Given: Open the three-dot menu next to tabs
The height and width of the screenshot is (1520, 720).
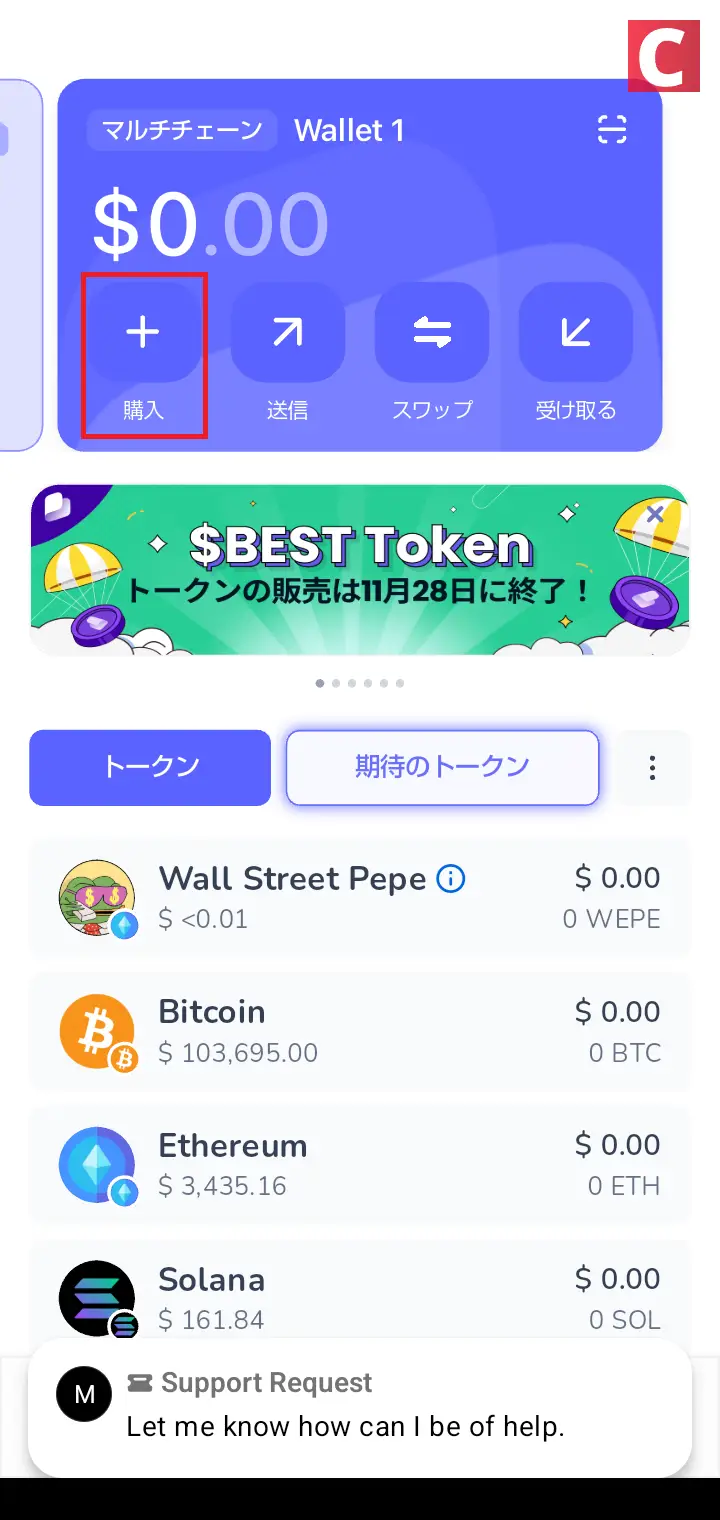Looking at the screenshot, I should (652, 768).
